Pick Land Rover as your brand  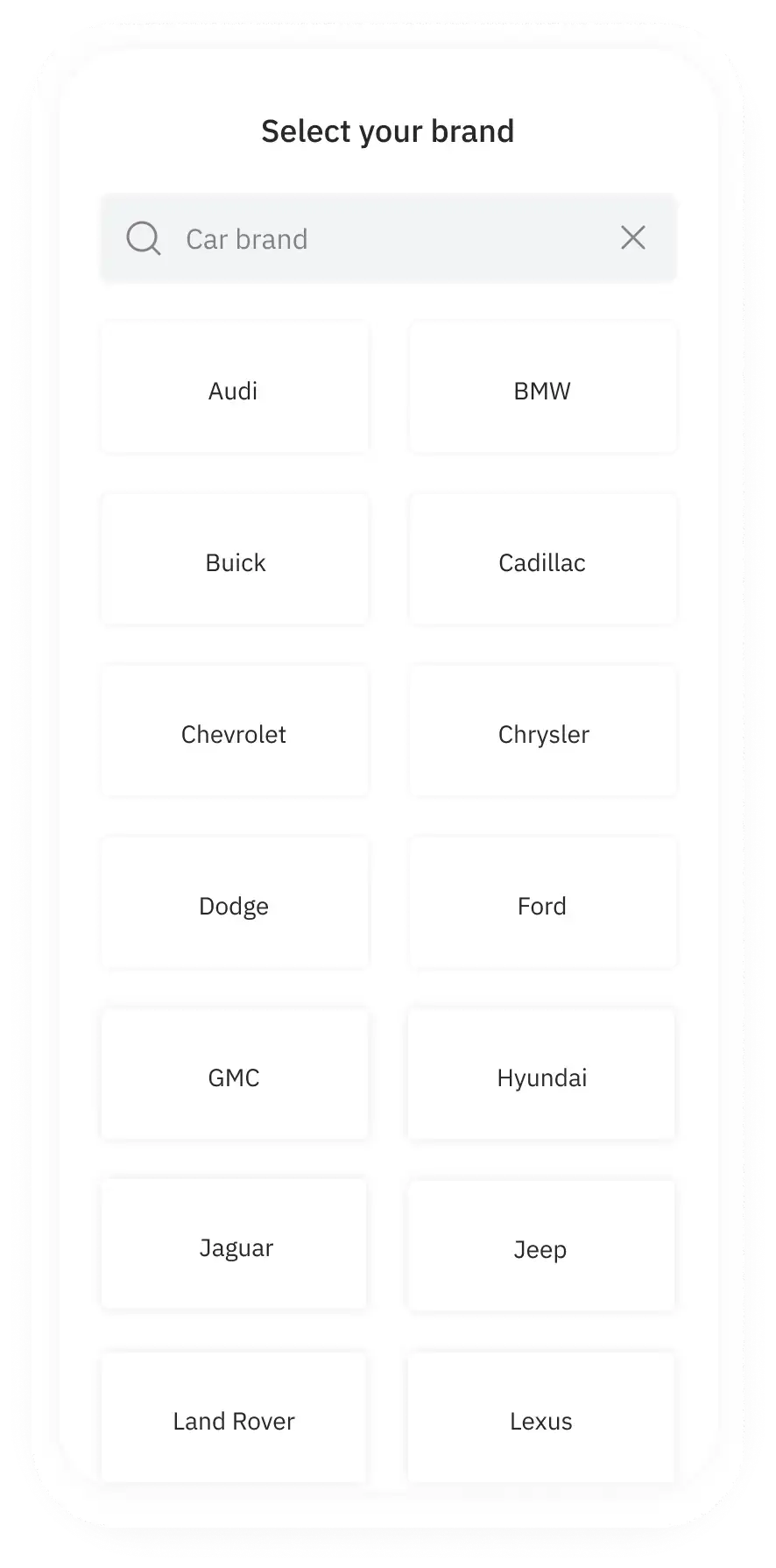click(x=234, y=1418)
